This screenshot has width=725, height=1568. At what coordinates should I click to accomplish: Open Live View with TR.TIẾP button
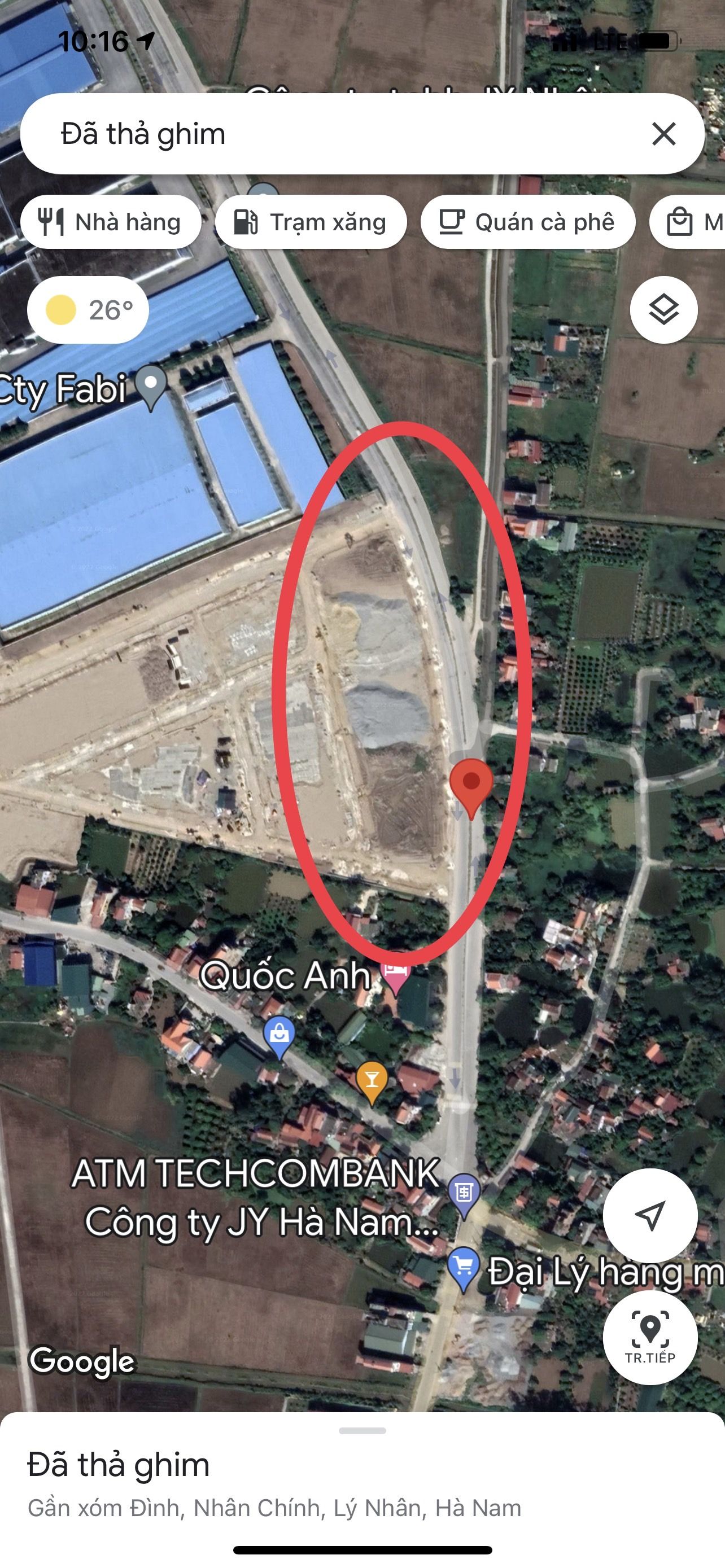click(x=650, y=1337)
